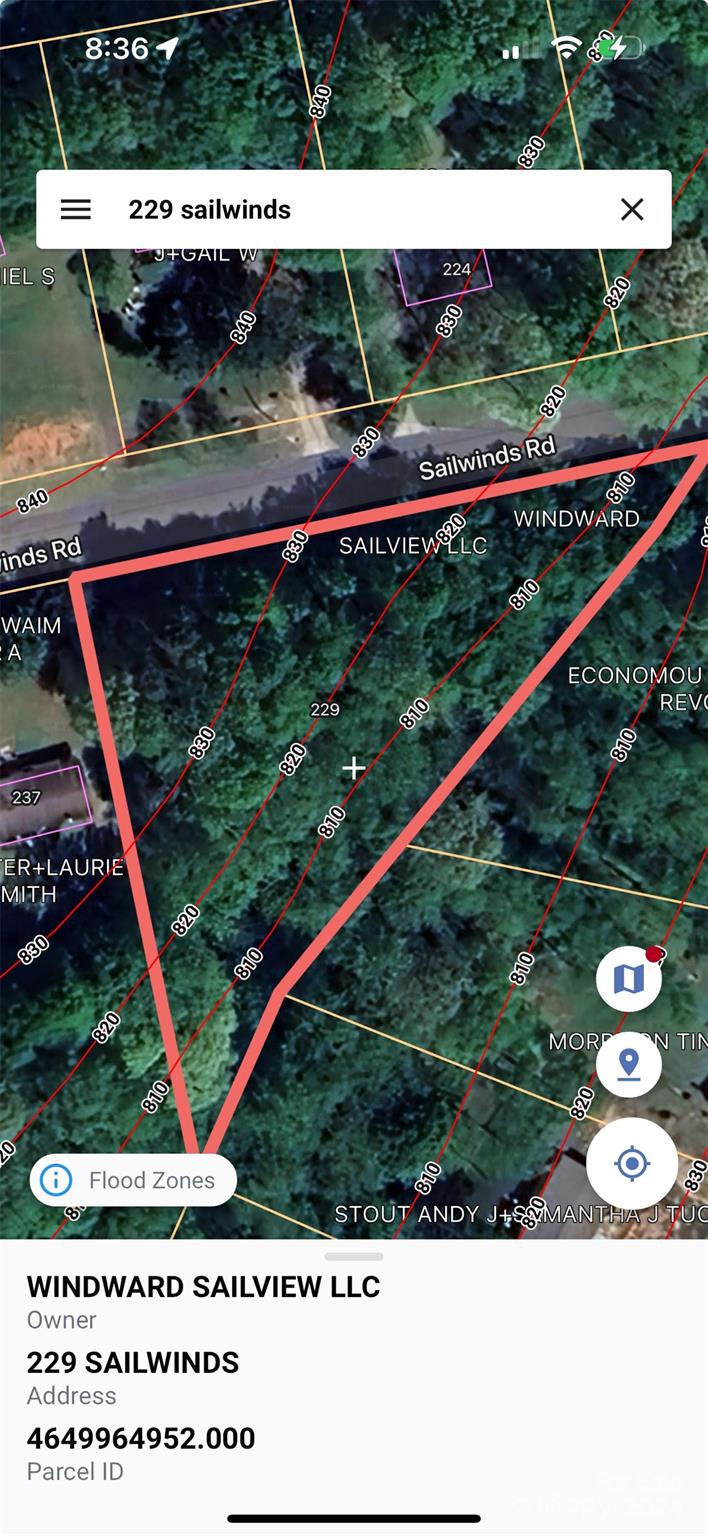Open the hamburger menu
This screenshot has height=1536, width=708.
click(76, 209)
